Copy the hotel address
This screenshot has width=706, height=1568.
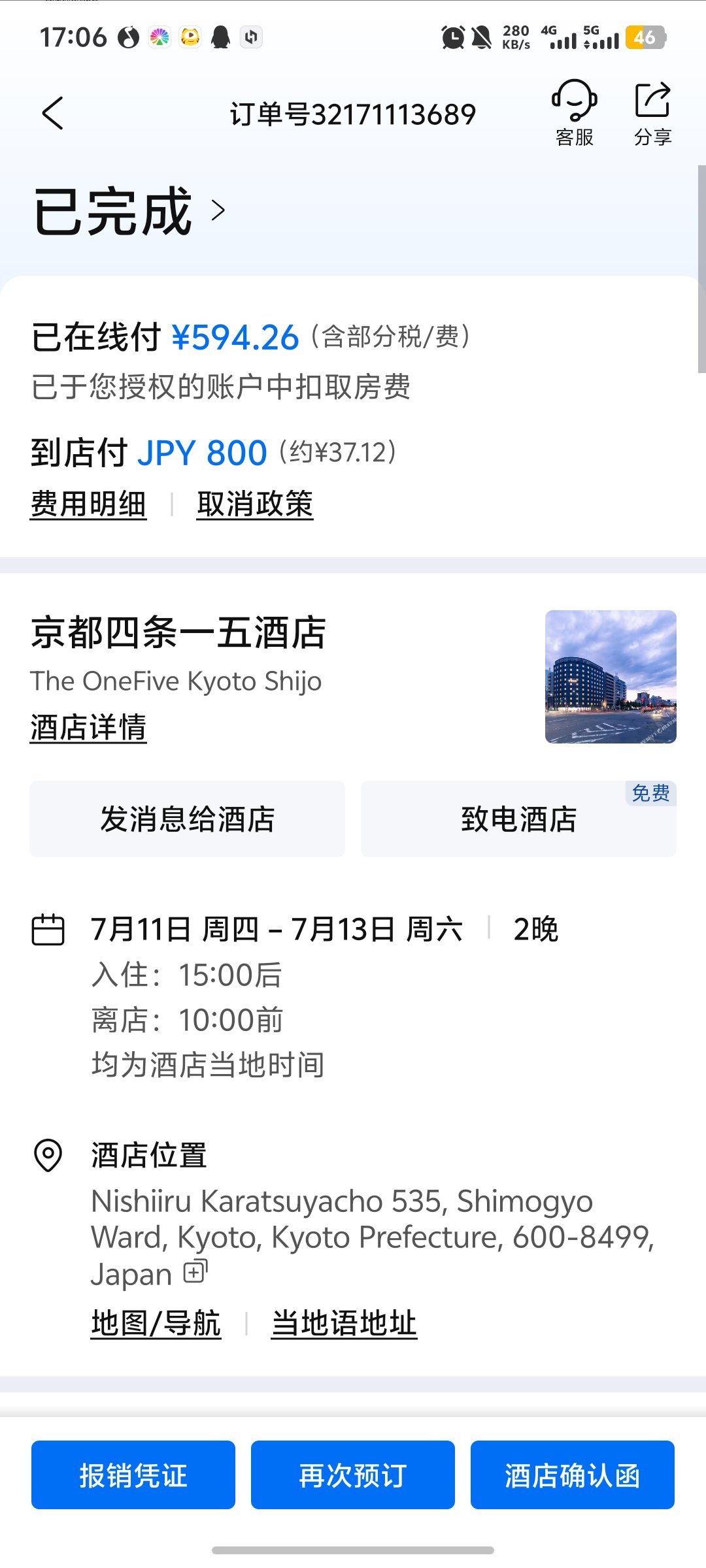(195, 1272)
